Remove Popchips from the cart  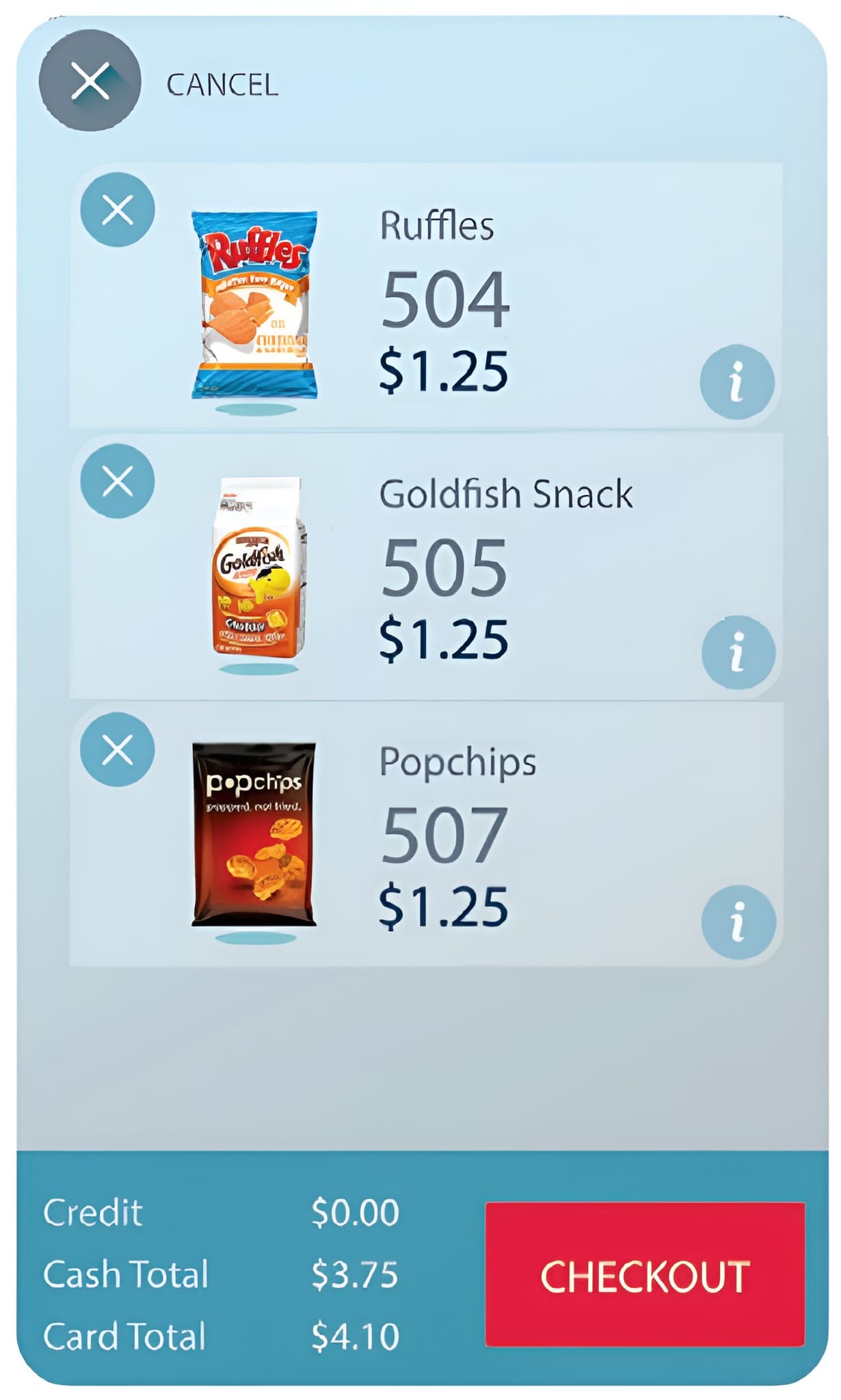[x=118, y=750]
